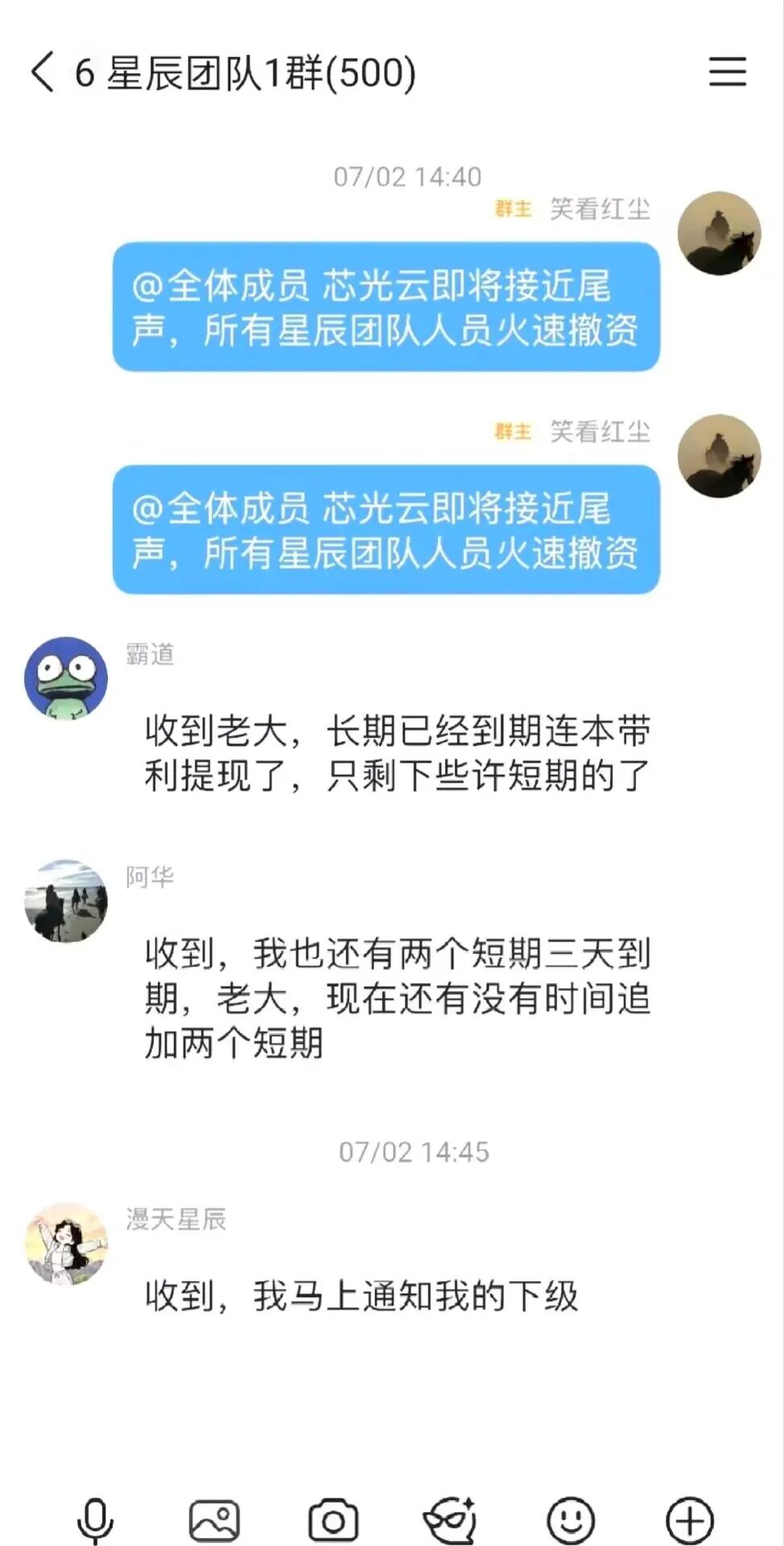Tap the group title 星辰团队1群(500)
Screen dimensions: 784x1546
pyautogui.click(x=241, y=72)
